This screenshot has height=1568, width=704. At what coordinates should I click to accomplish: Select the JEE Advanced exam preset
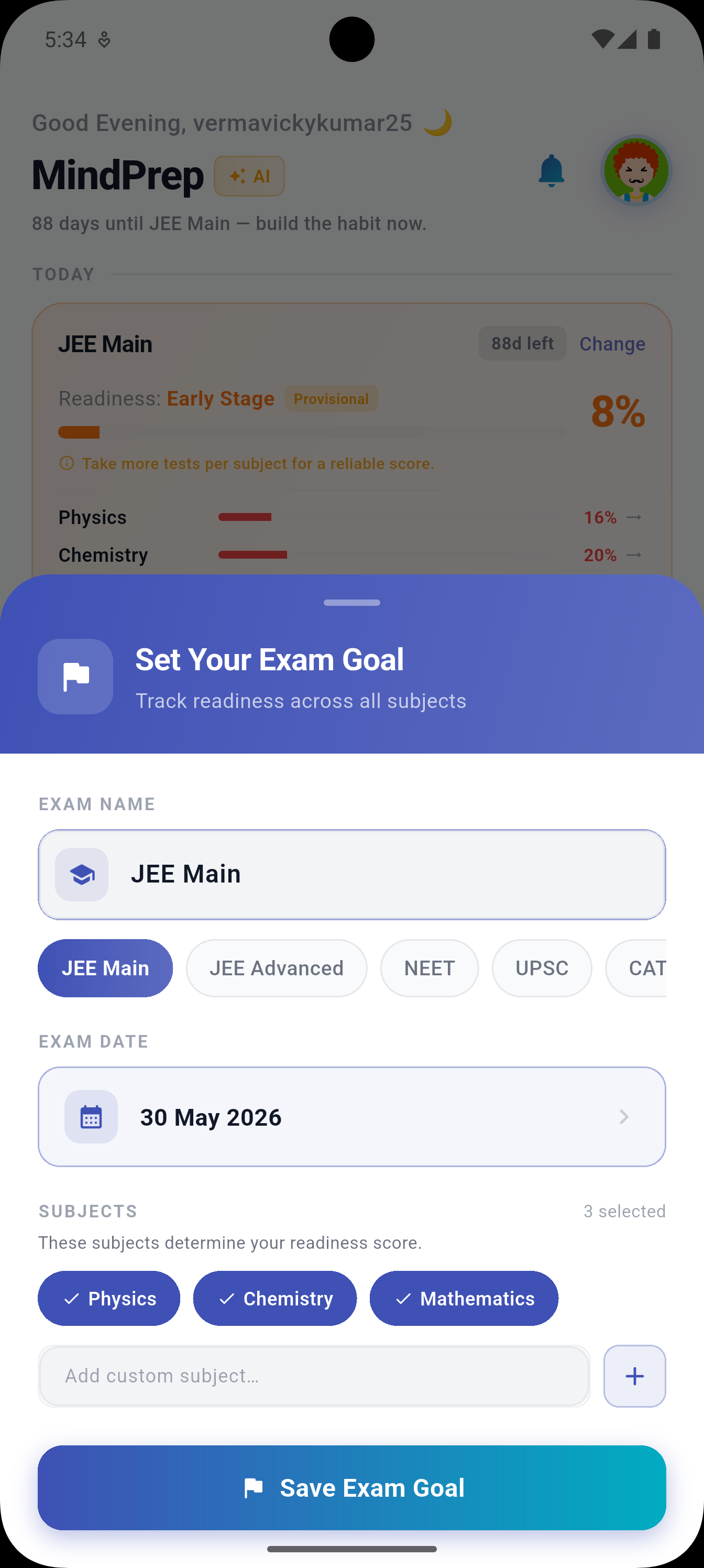click(276, 968)
